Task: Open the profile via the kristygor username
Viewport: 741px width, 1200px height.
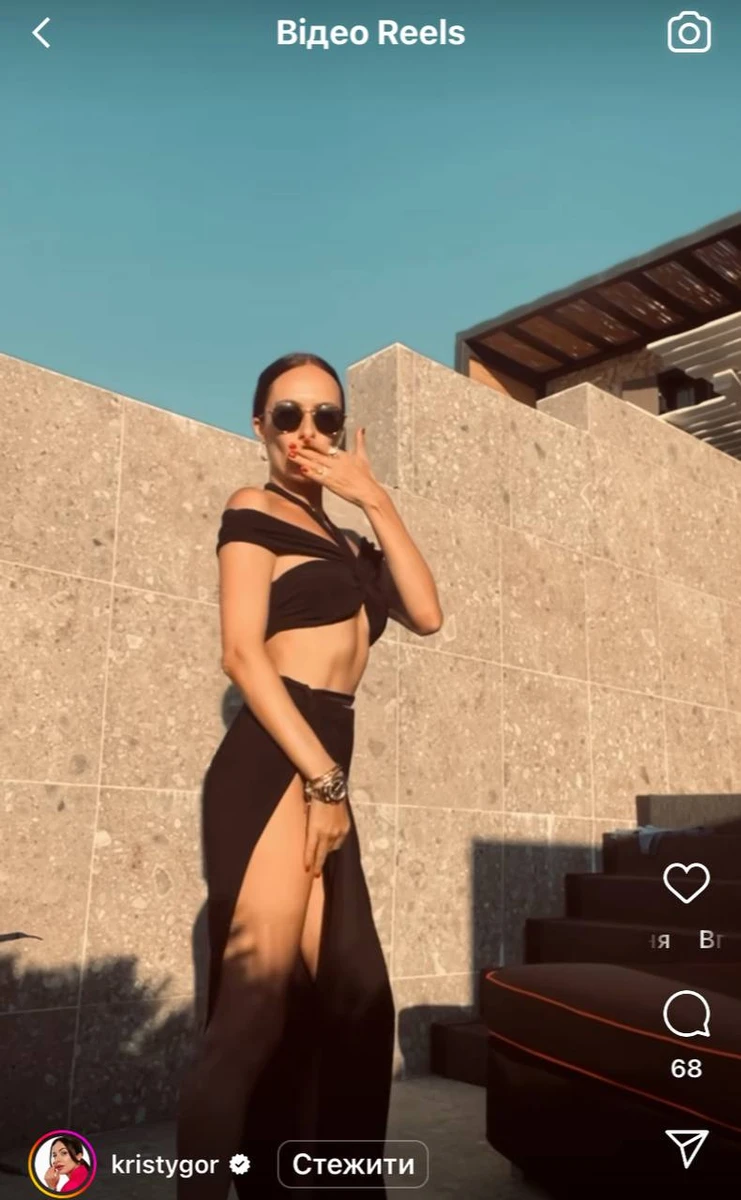Action: click(x=164, y=1164)
